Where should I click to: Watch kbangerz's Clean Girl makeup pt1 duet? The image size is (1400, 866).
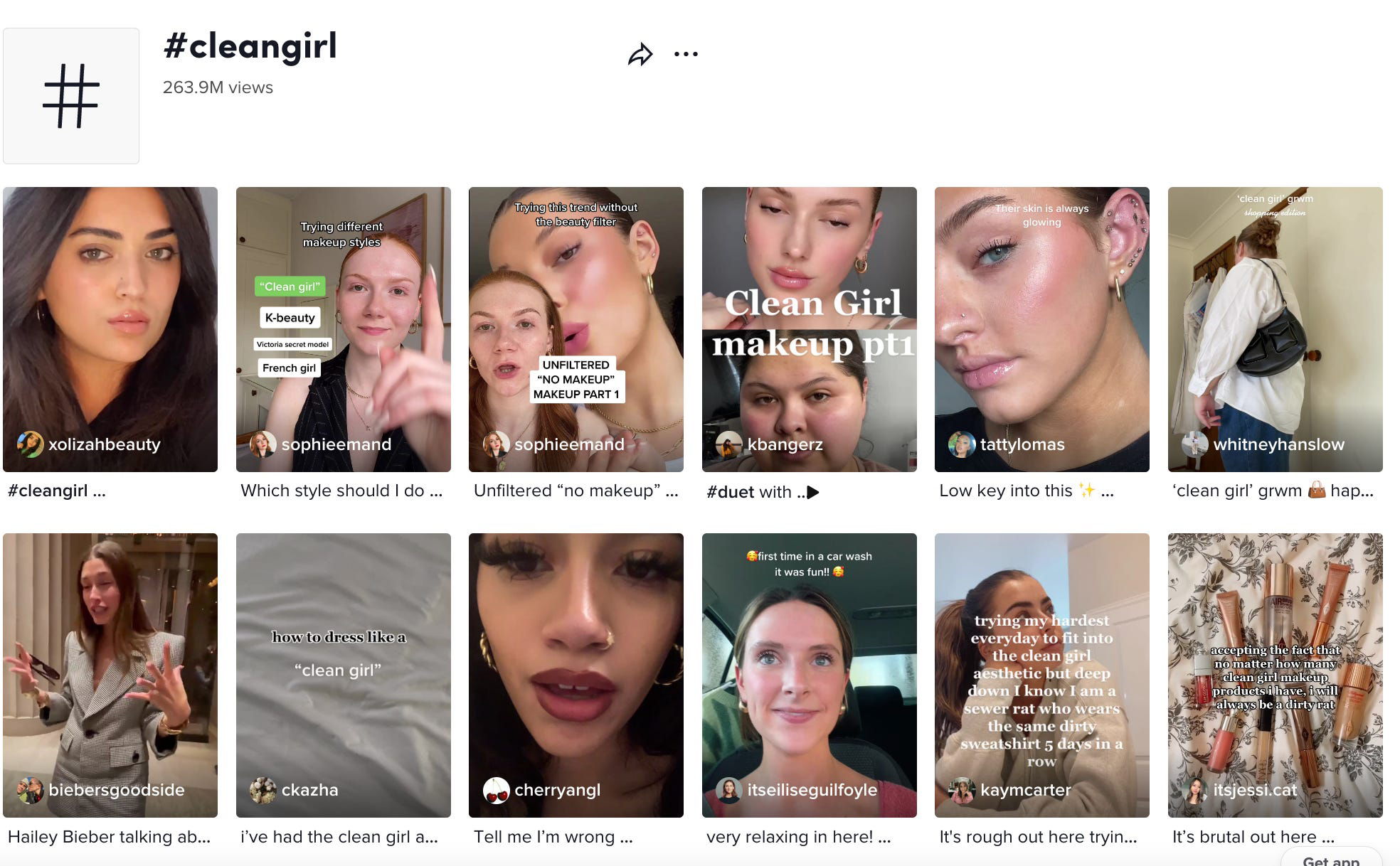tap(809, 329)
